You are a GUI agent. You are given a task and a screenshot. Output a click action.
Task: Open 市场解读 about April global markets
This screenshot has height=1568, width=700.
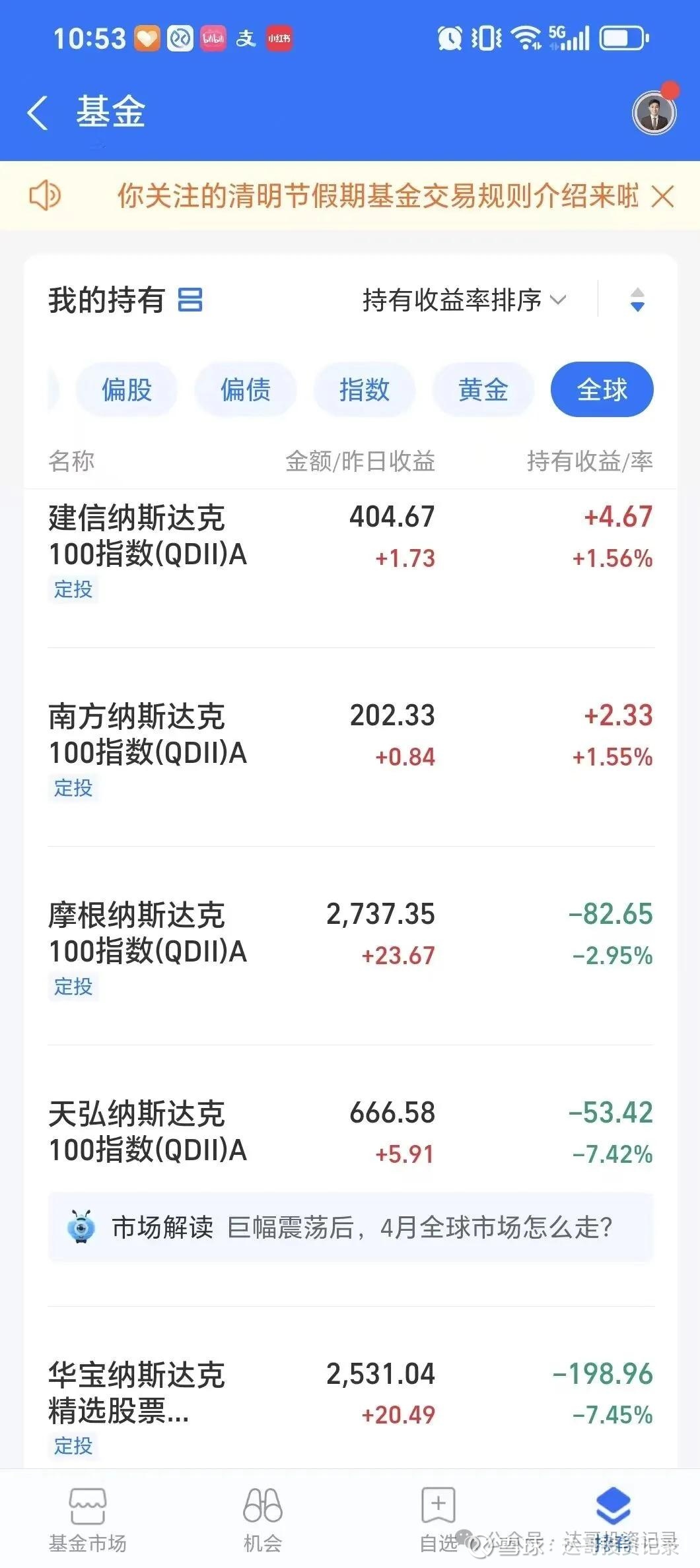click(x=350, y=1227)
